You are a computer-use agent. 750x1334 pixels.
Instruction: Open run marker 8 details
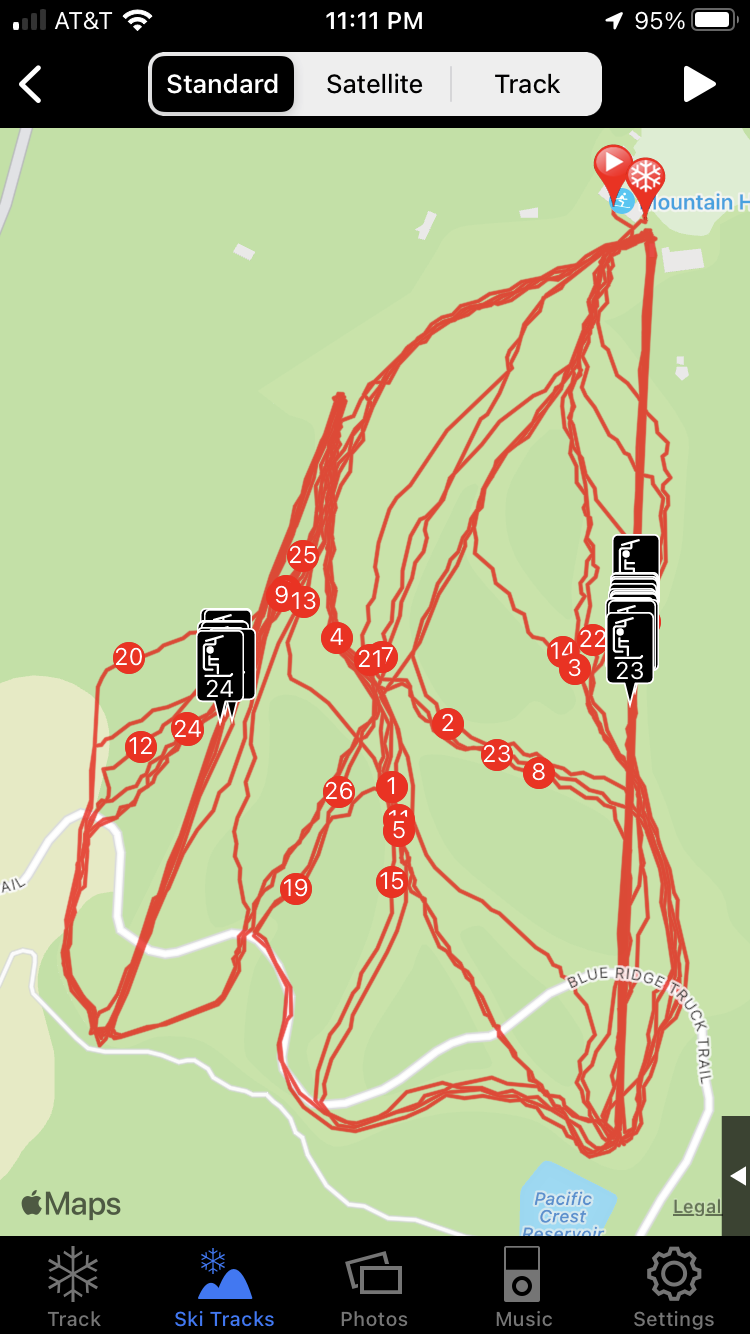click(539, 772)
